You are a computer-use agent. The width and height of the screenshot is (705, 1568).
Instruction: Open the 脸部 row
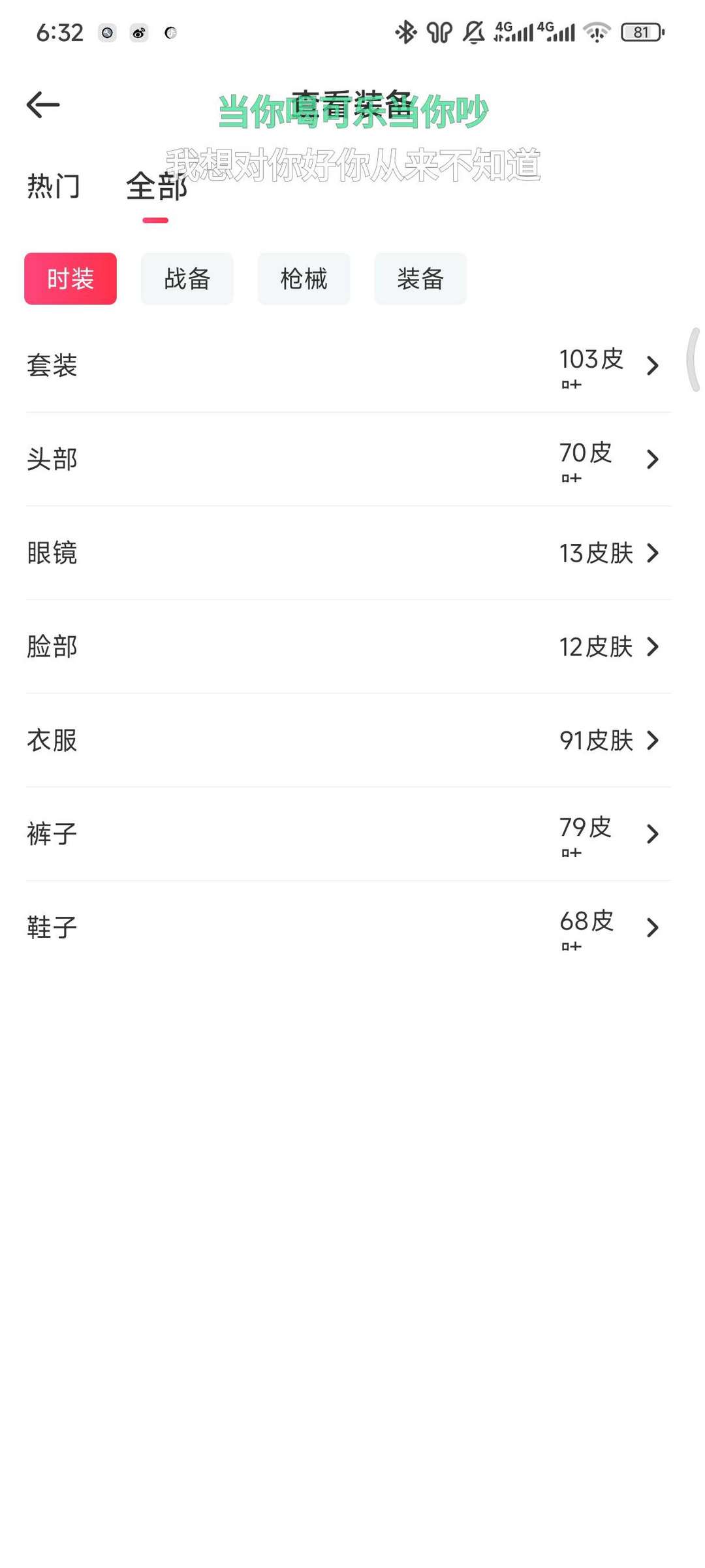tap(349, 647)
